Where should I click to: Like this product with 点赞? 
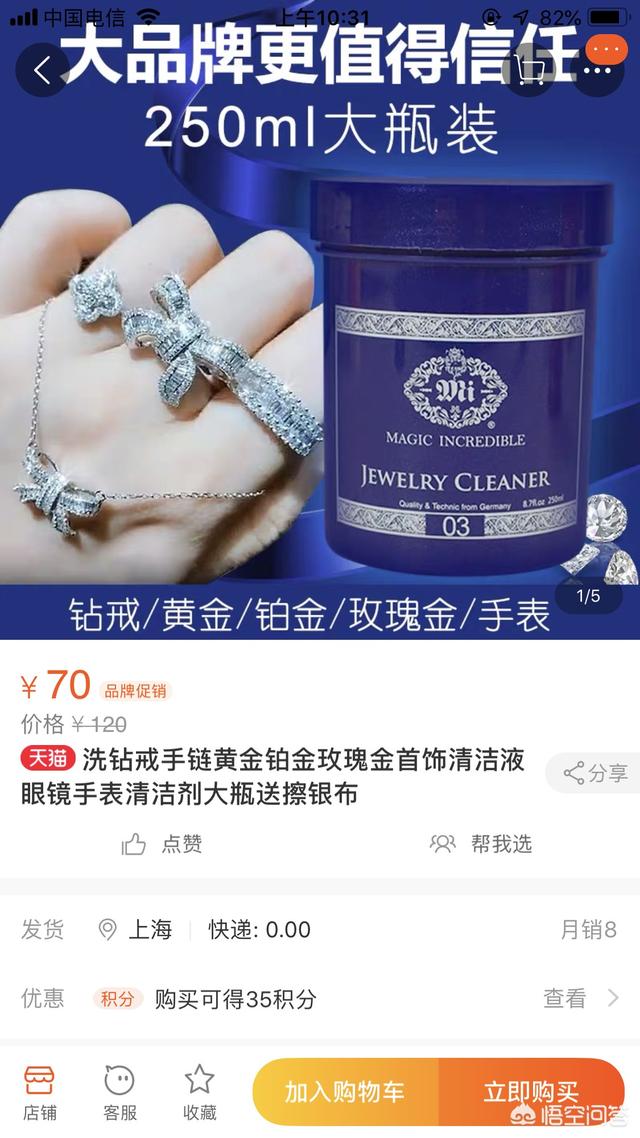pos(162,844)
